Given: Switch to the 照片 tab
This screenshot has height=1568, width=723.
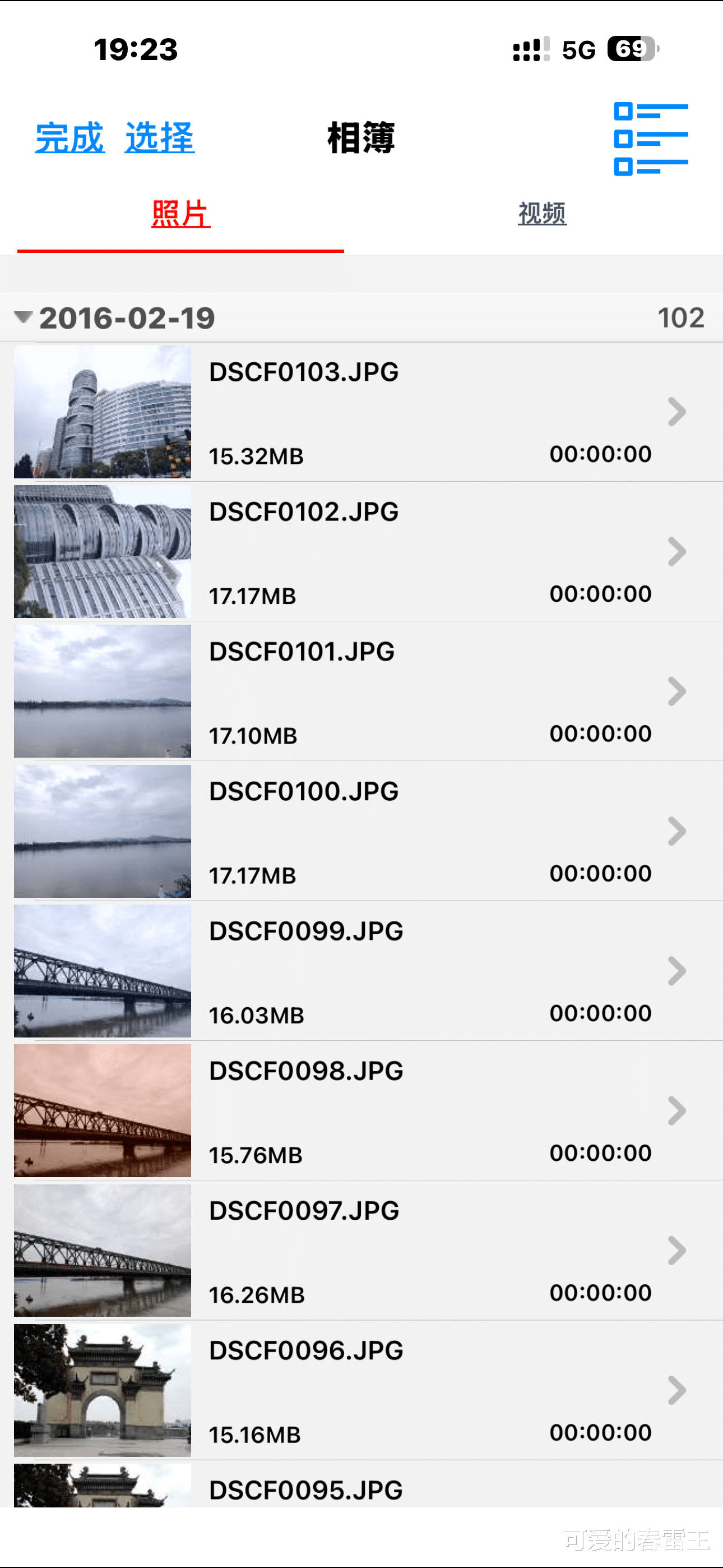Looking at the screenshot, I should pos(180,215).
